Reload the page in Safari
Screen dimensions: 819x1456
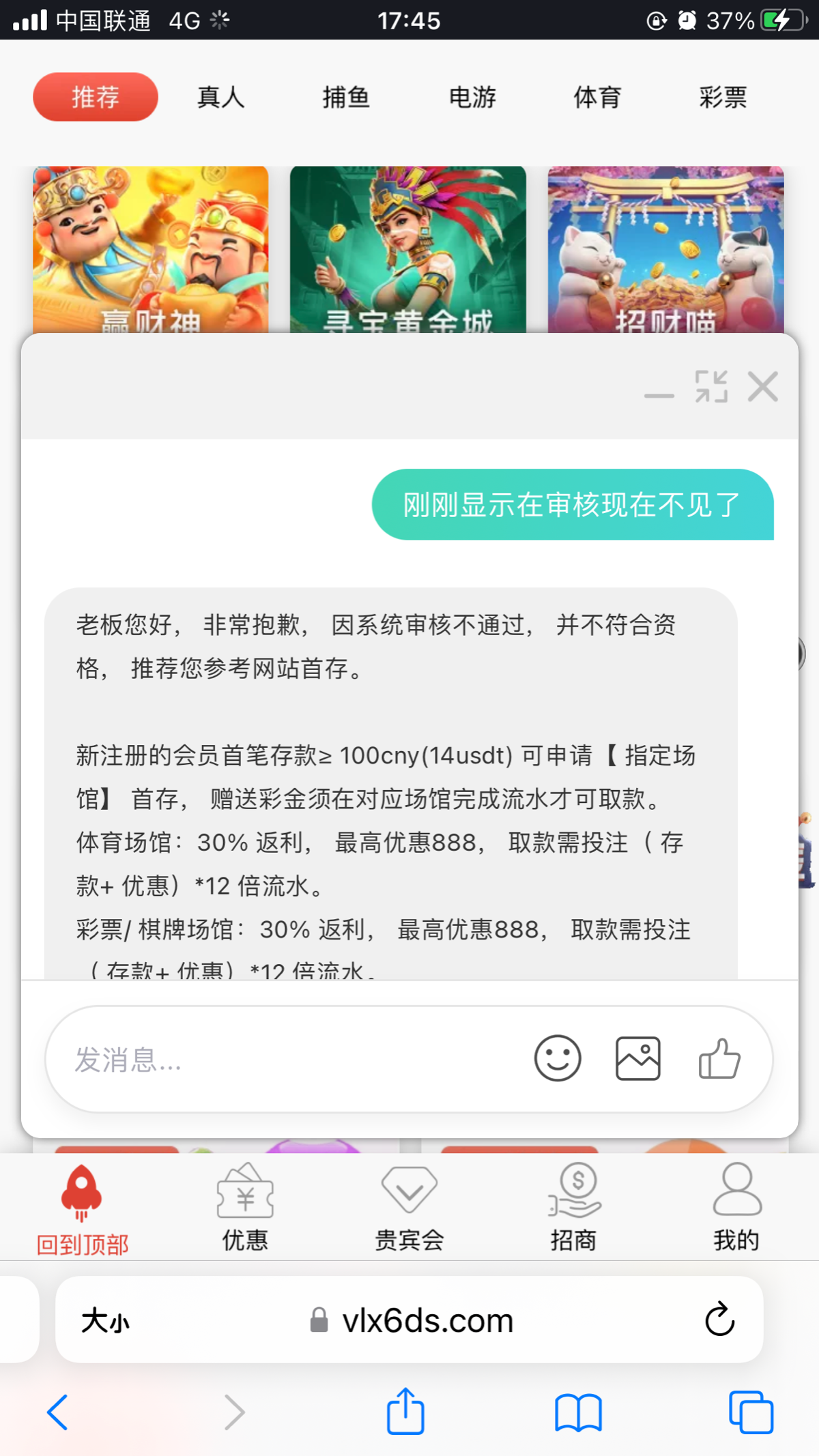(719, 1320)
